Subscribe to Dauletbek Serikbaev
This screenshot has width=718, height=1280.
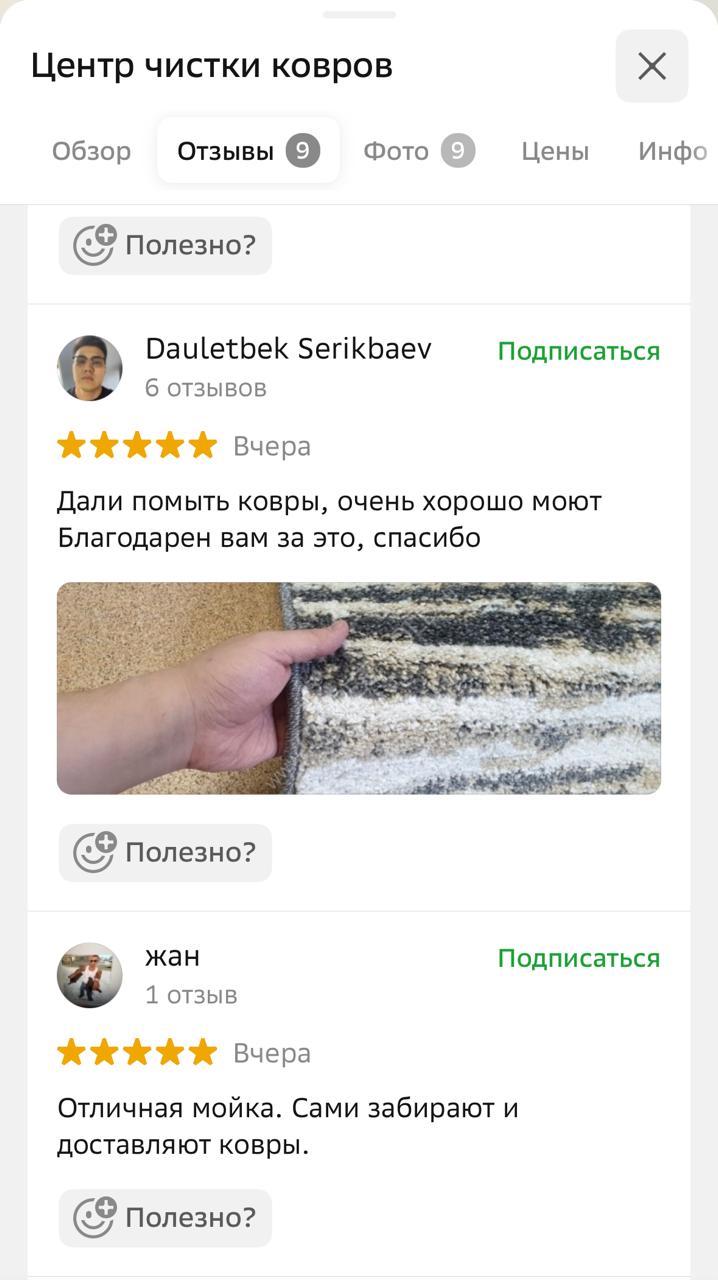(578, 351)
